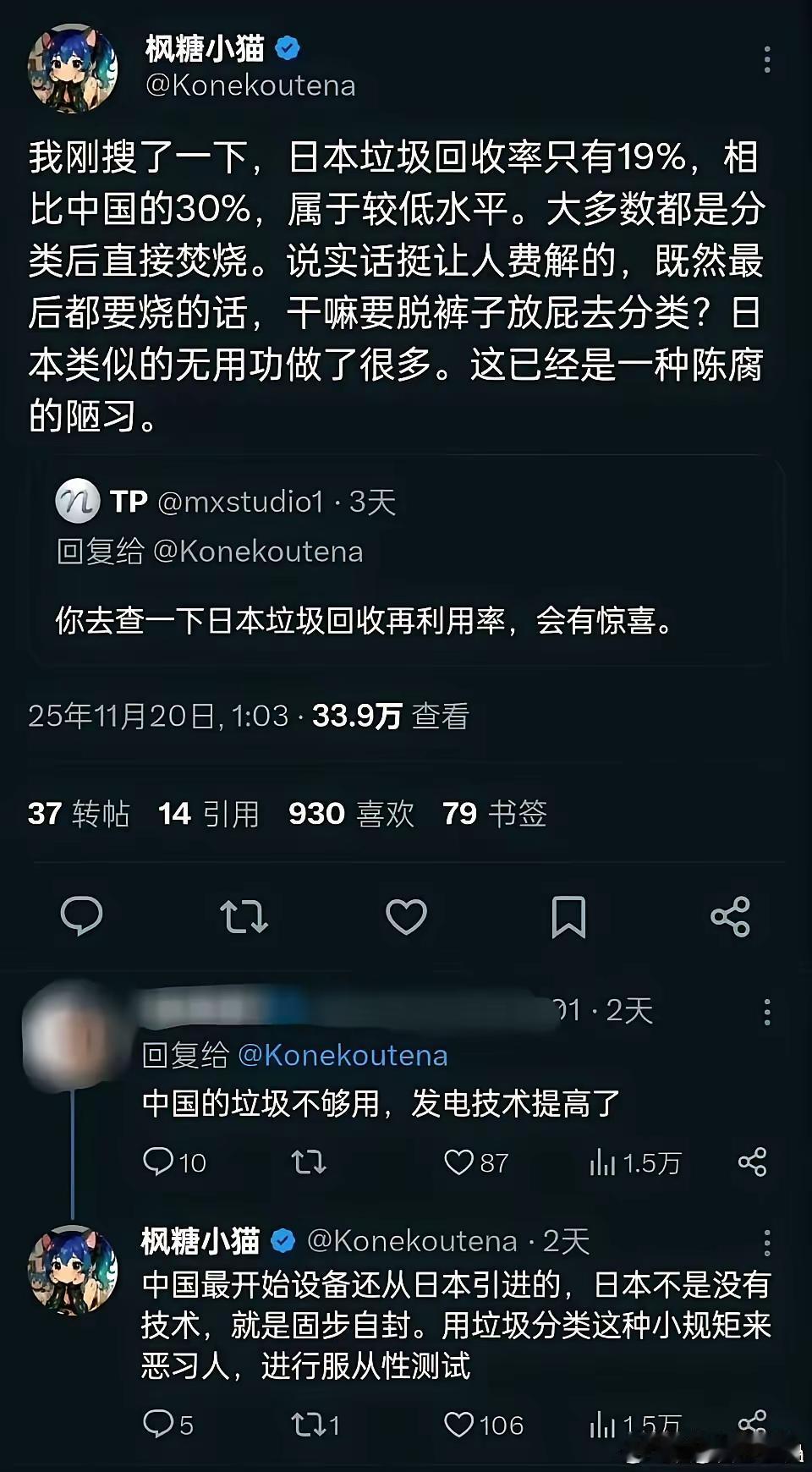
Task: Open 枫糖小猫's profile avatar
Action: pos(72,63)
